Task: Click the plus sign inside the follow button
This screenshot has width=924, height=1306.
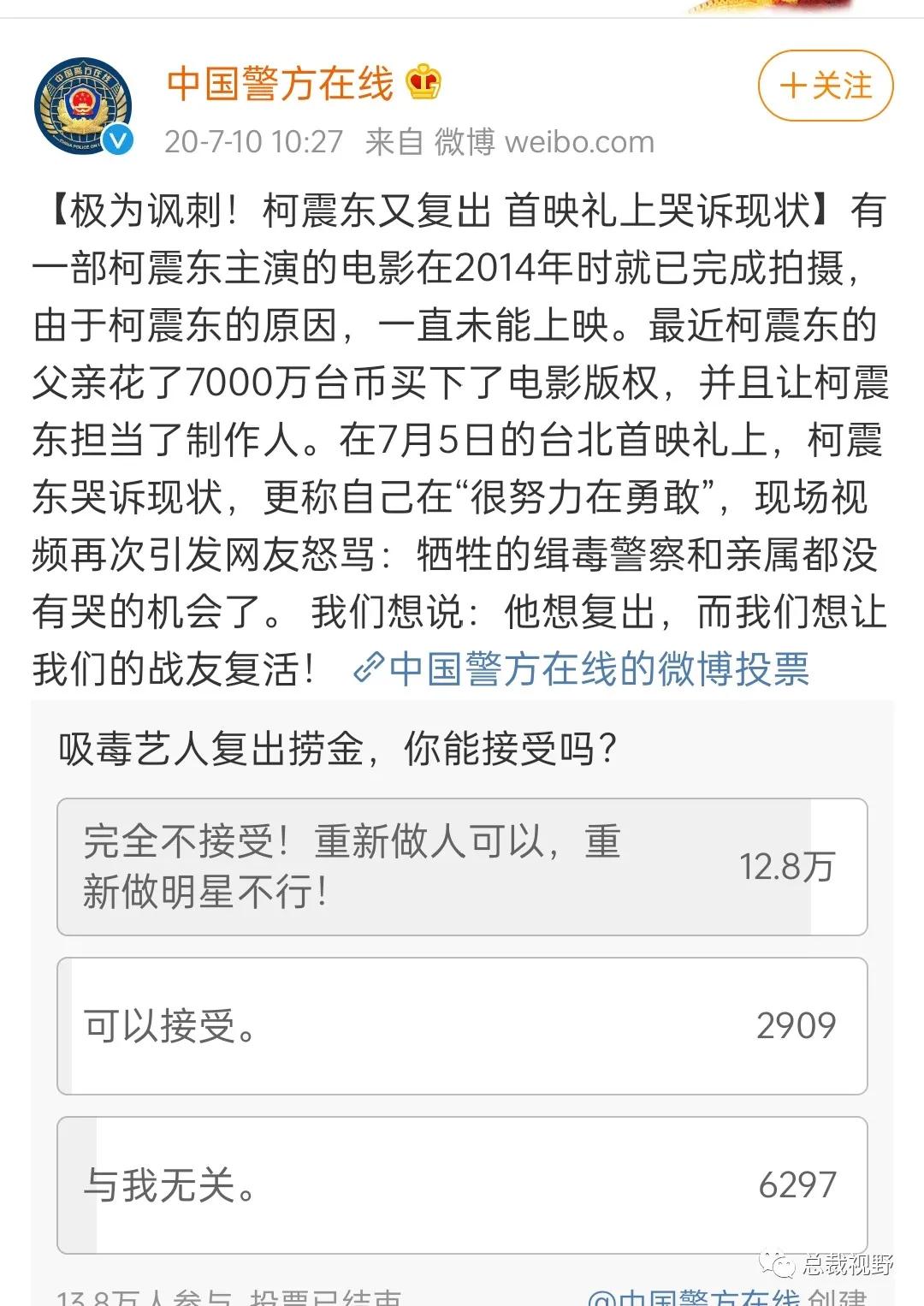Action: tap(794, 86)
